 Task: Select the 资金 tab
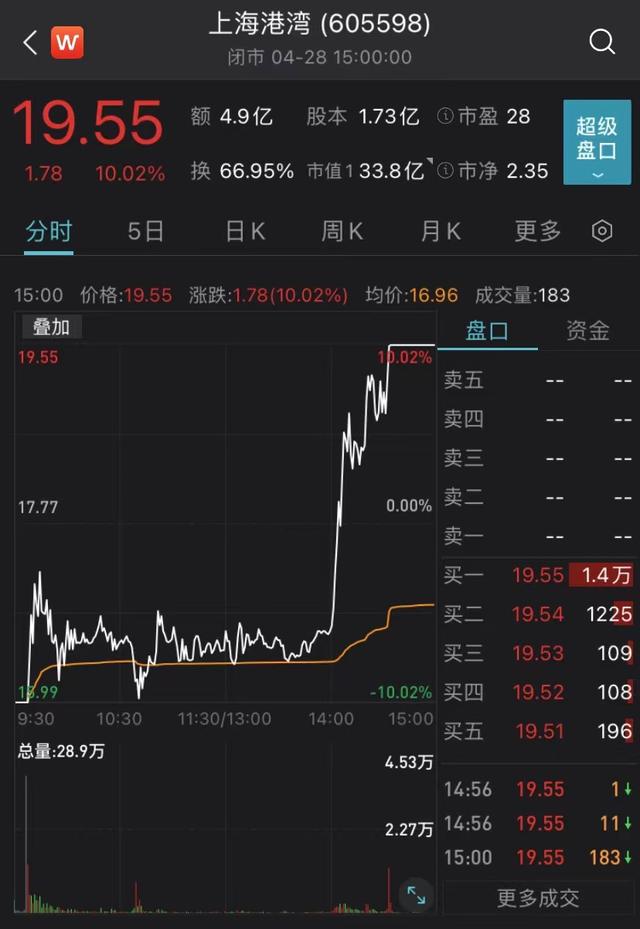tap(588, 331)
